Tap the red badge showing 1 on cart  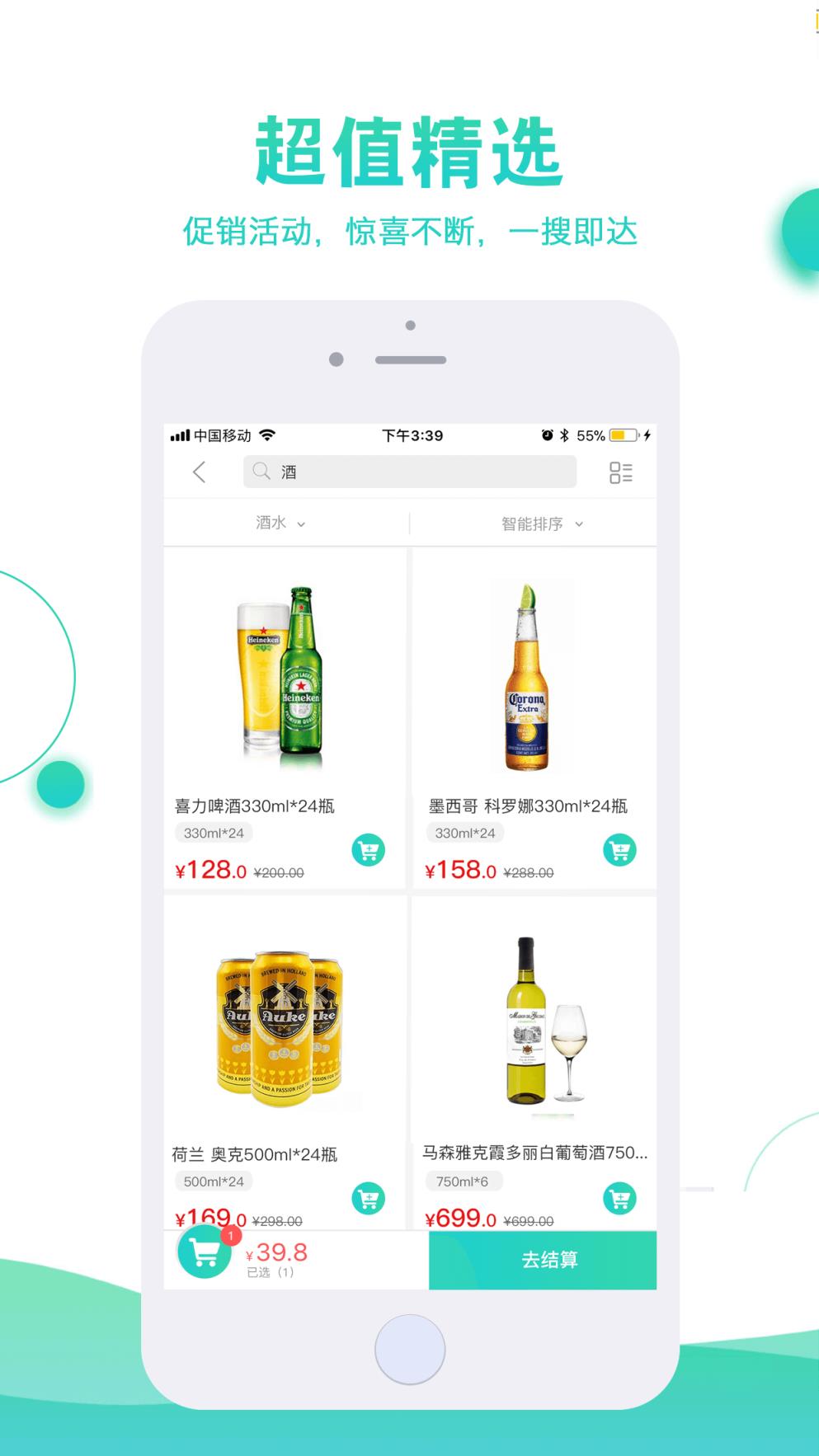tap(230, 1234)
